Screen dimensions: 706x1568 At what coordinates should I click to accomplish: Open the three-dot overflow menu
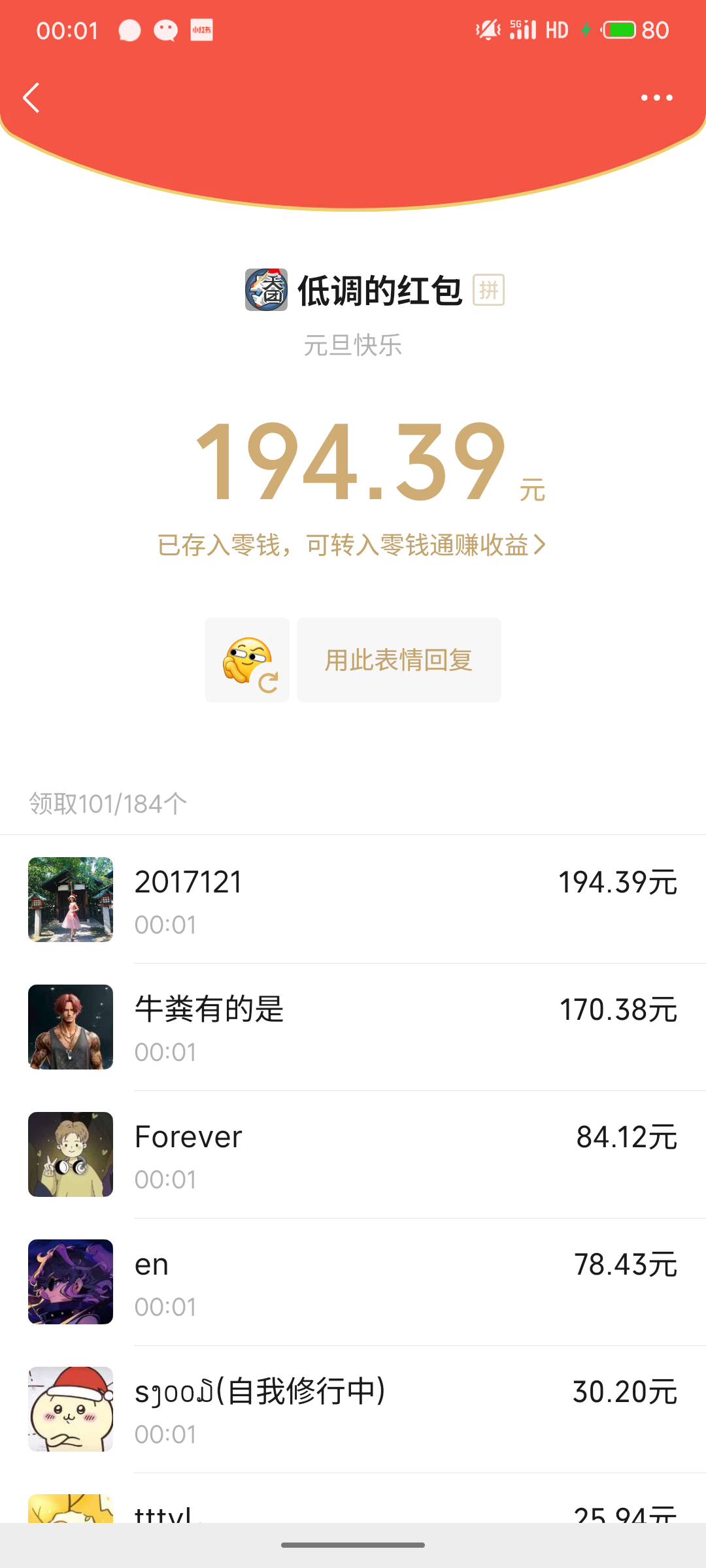(x=656, y=98)
